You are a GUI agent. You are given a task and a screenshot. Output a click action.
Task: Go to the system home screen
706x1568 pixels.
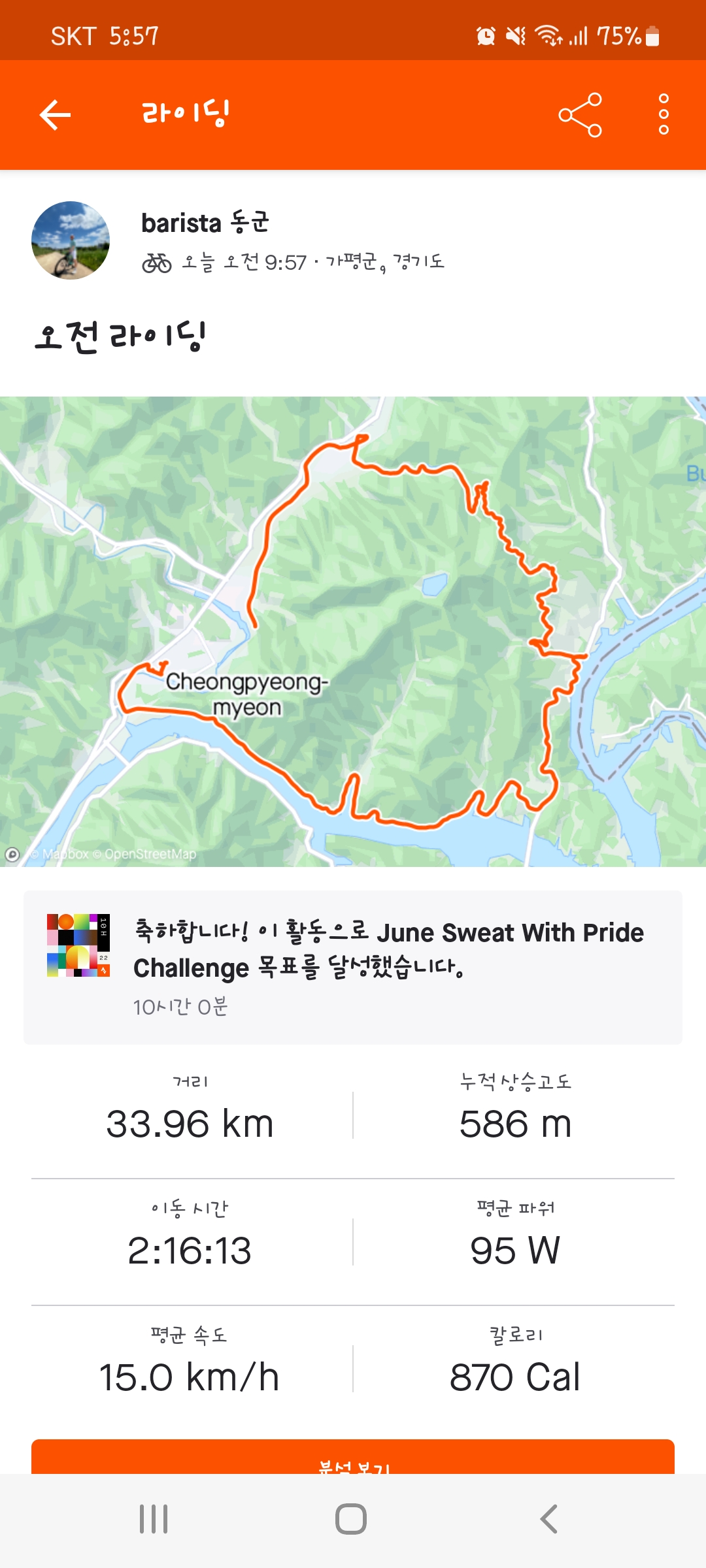pos(351,1519)
